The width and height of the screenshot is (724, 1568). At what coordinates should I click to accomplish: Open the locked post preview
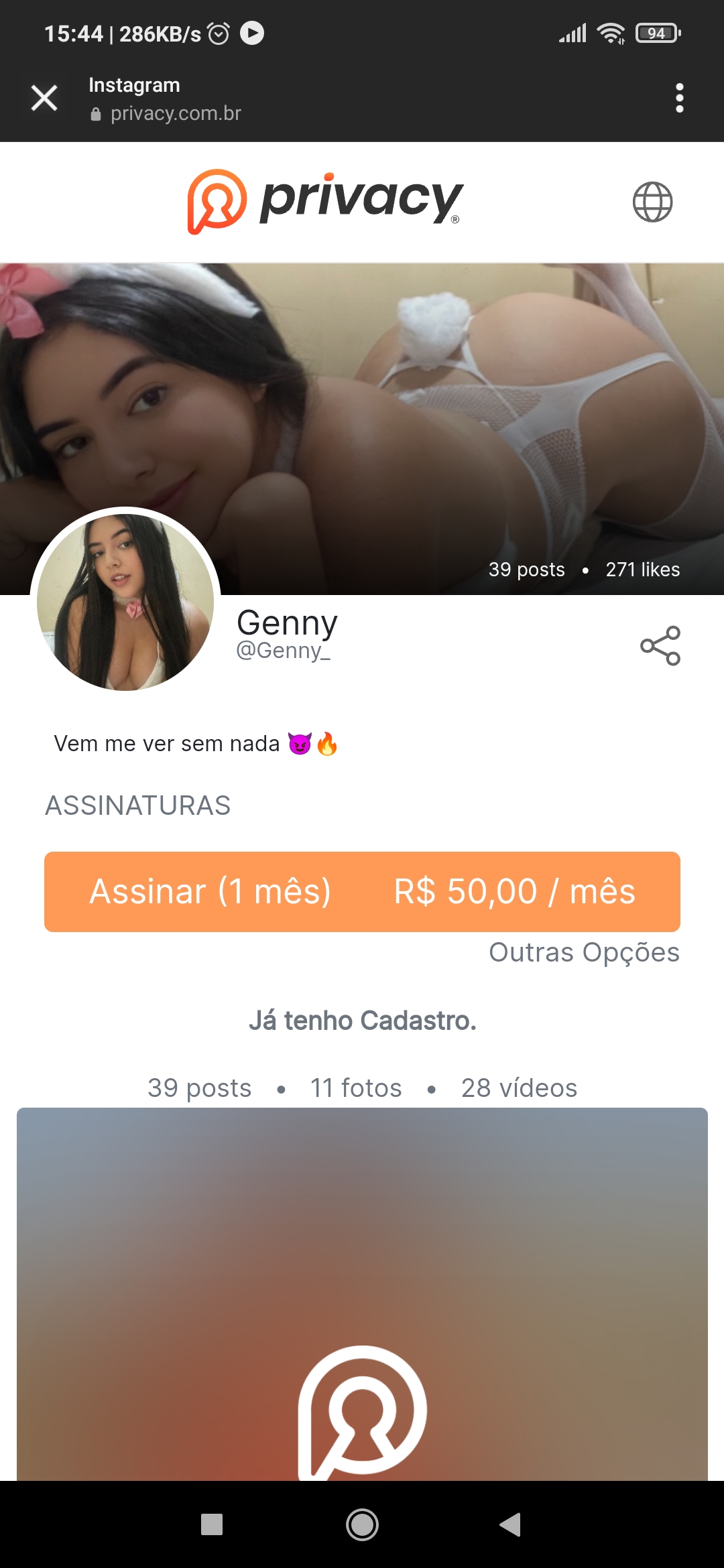(362, 1293)
